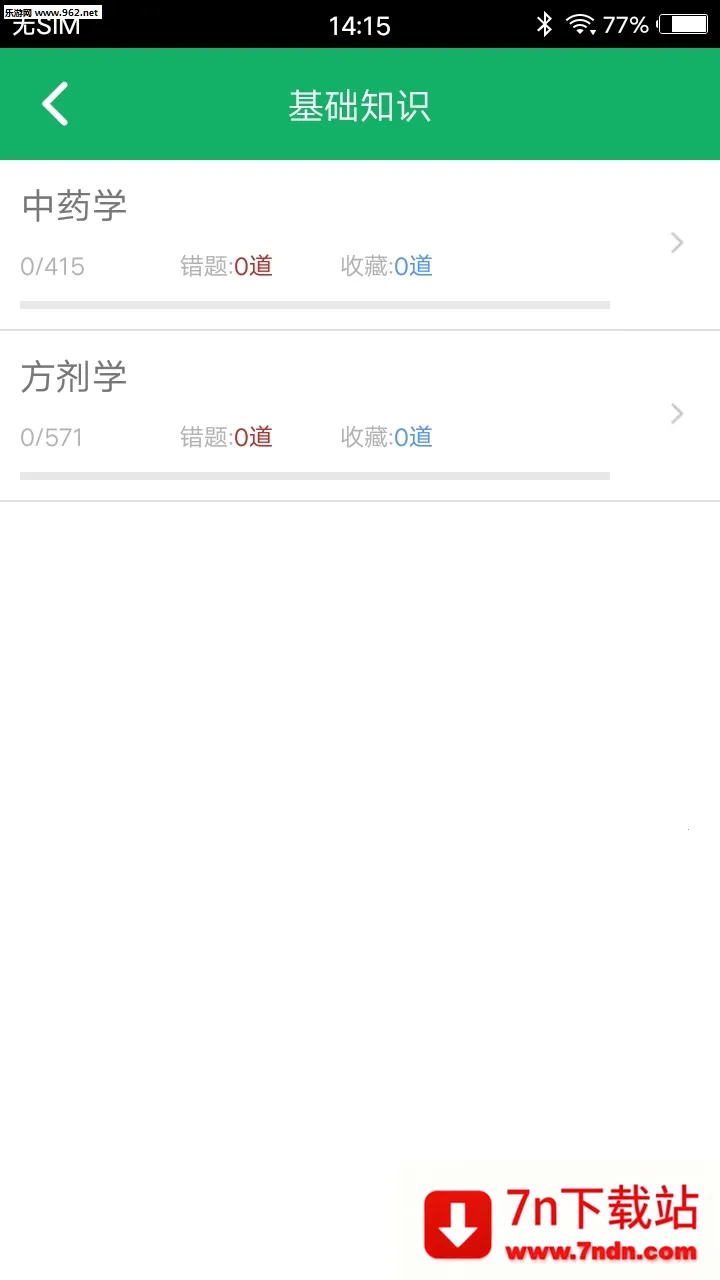
Task: Toggle the 方剂学 chapter selection
Action: pyautogui.click(x=300, y=406)
